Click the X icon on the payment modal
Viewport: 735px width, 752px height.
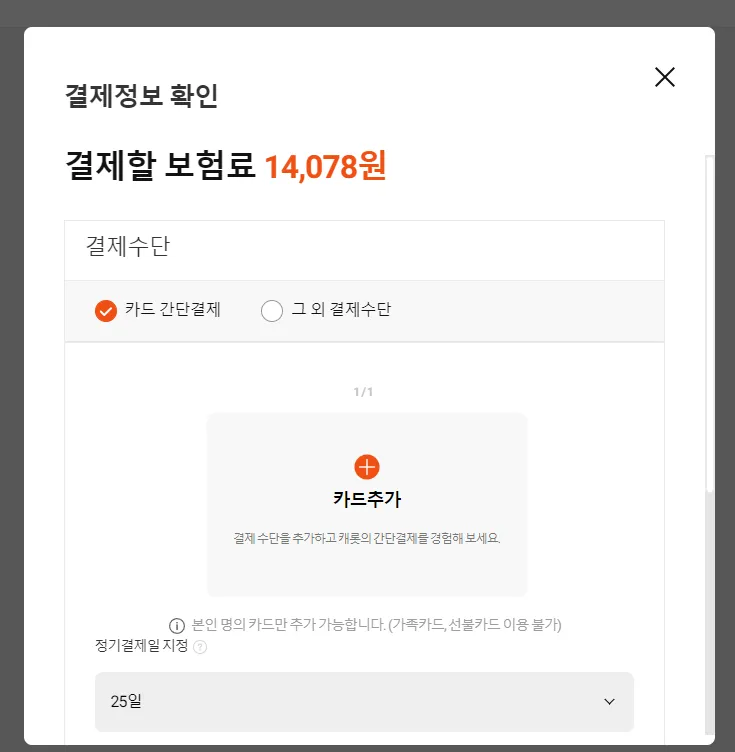(x=664, y=77)
